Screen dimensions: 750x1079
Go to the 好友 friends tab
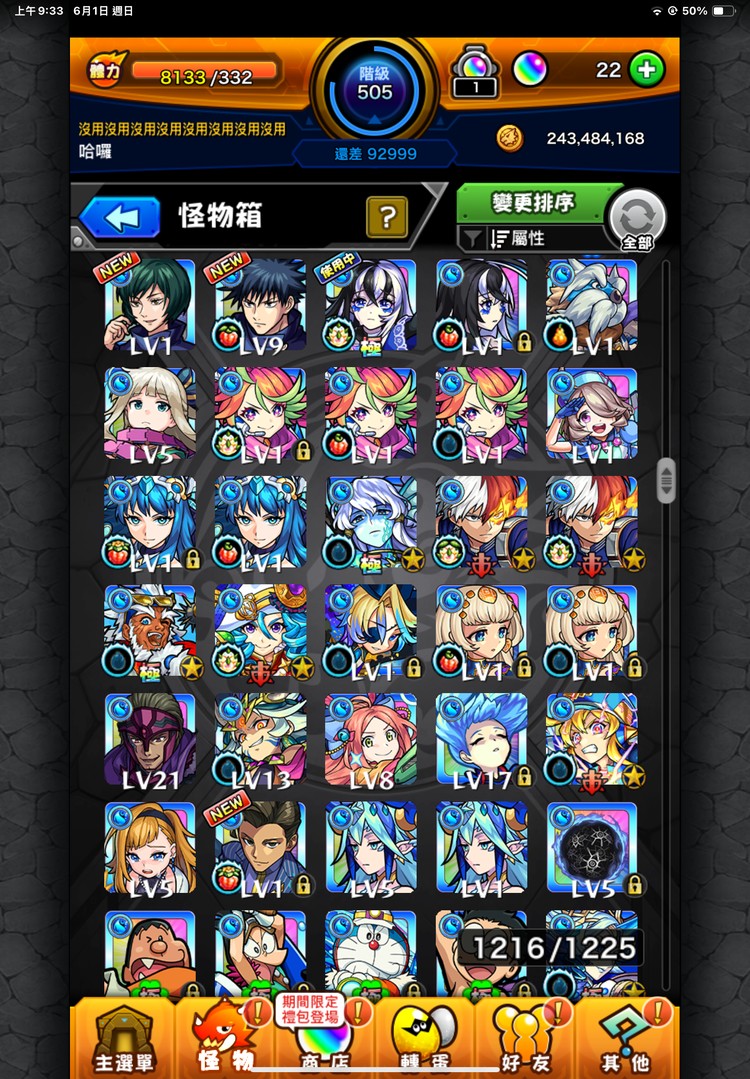pos(524,1040)
